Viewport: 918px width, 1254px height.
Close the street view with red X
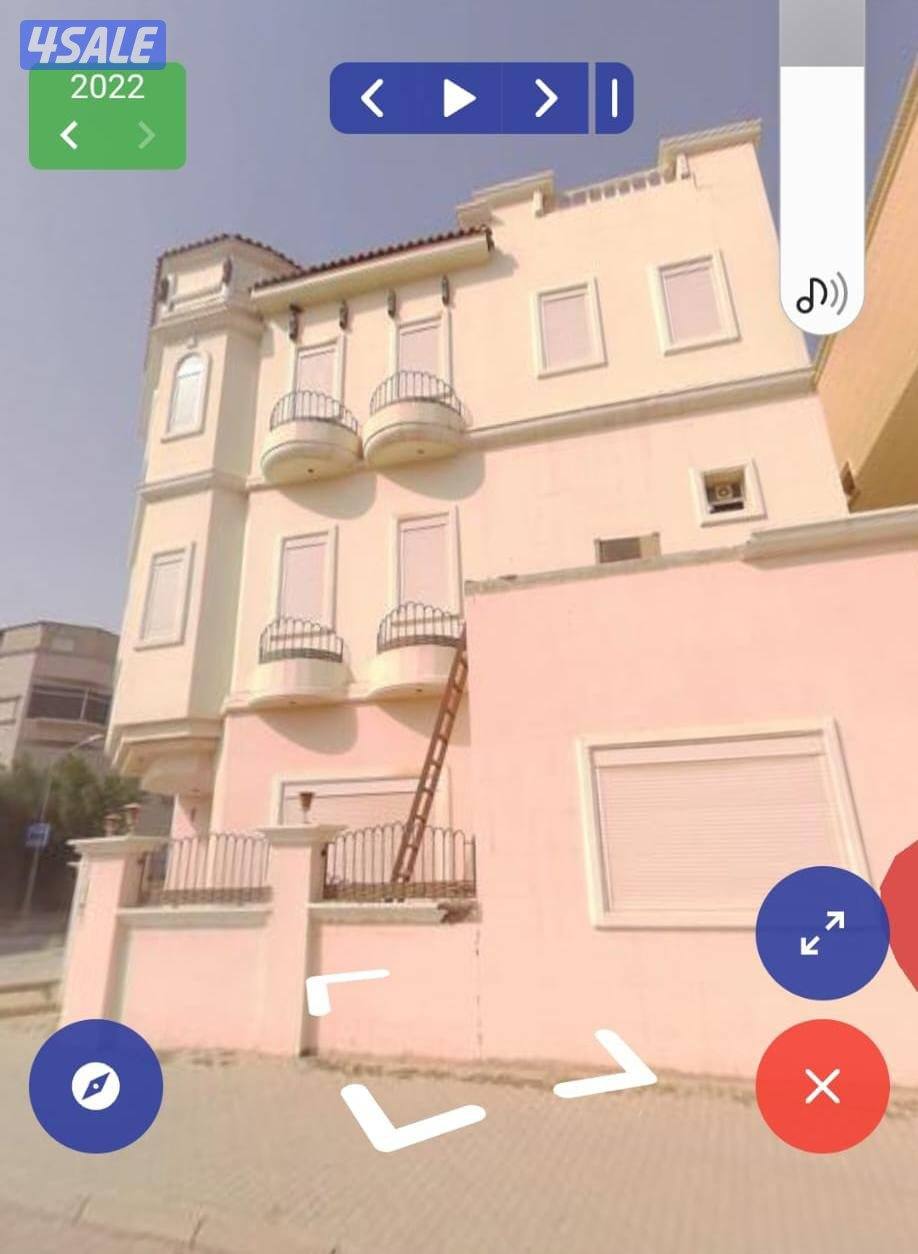(822, 1085)
